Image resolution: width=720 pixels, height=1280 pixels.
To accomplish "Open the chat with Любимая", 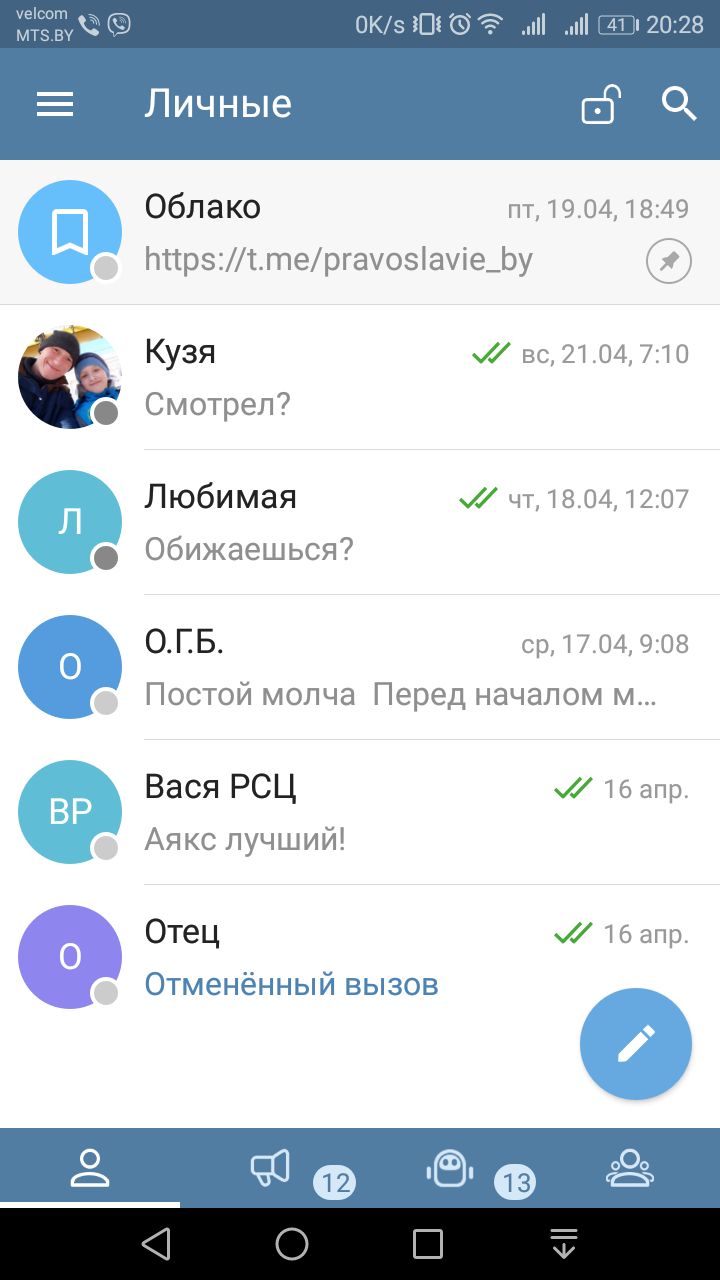I will (x=360, y=522).
